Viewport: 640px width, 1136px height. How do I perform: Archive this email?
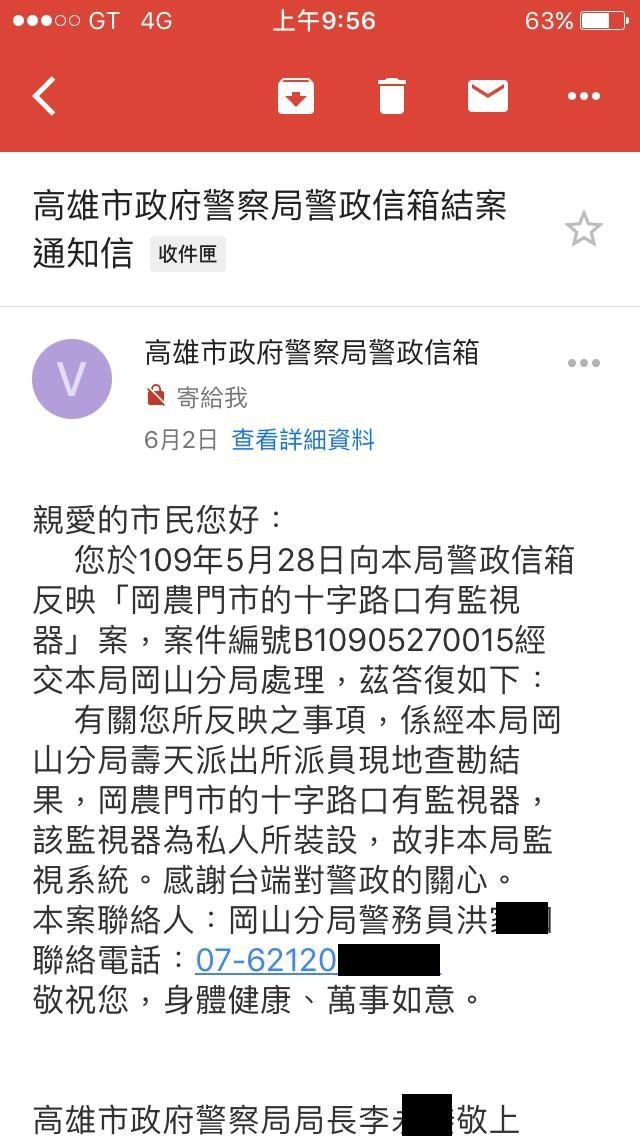pos(296,96)
